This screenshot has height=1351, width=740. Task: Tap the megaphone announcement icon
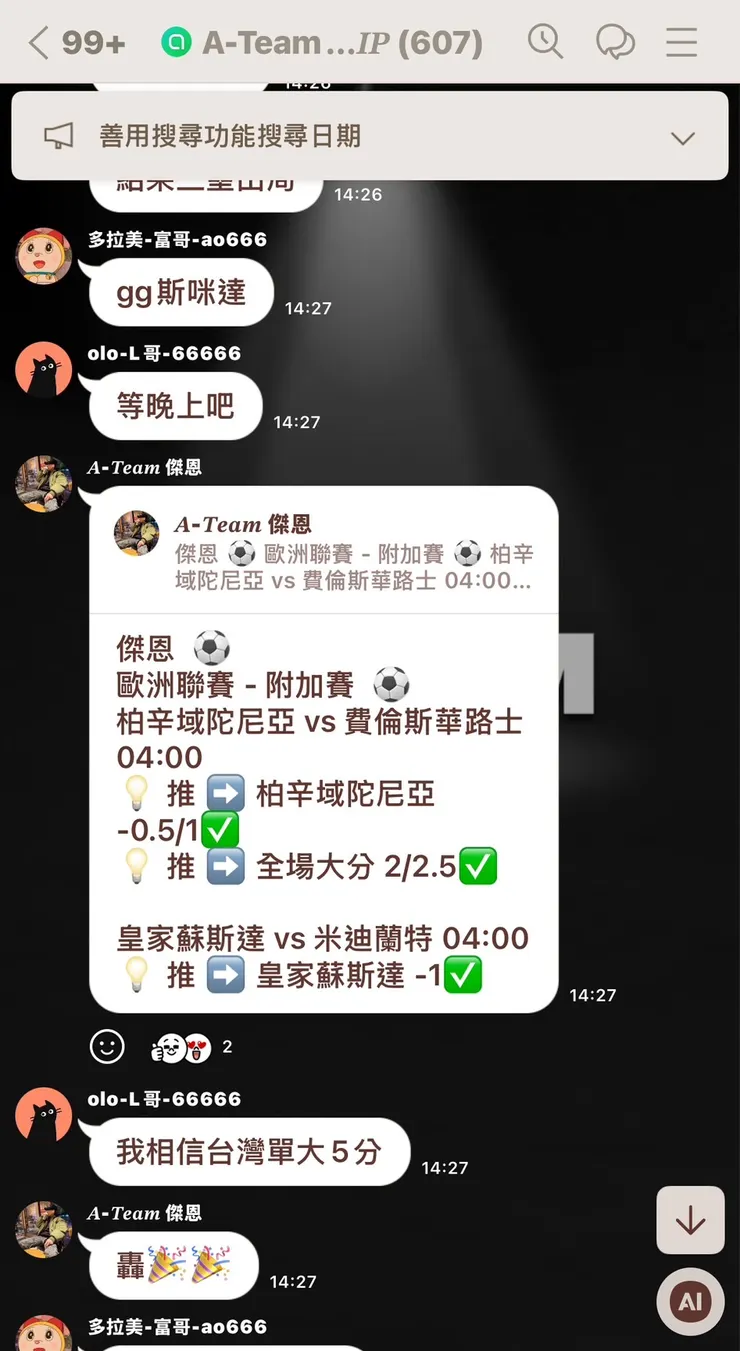tap(60, 138)
